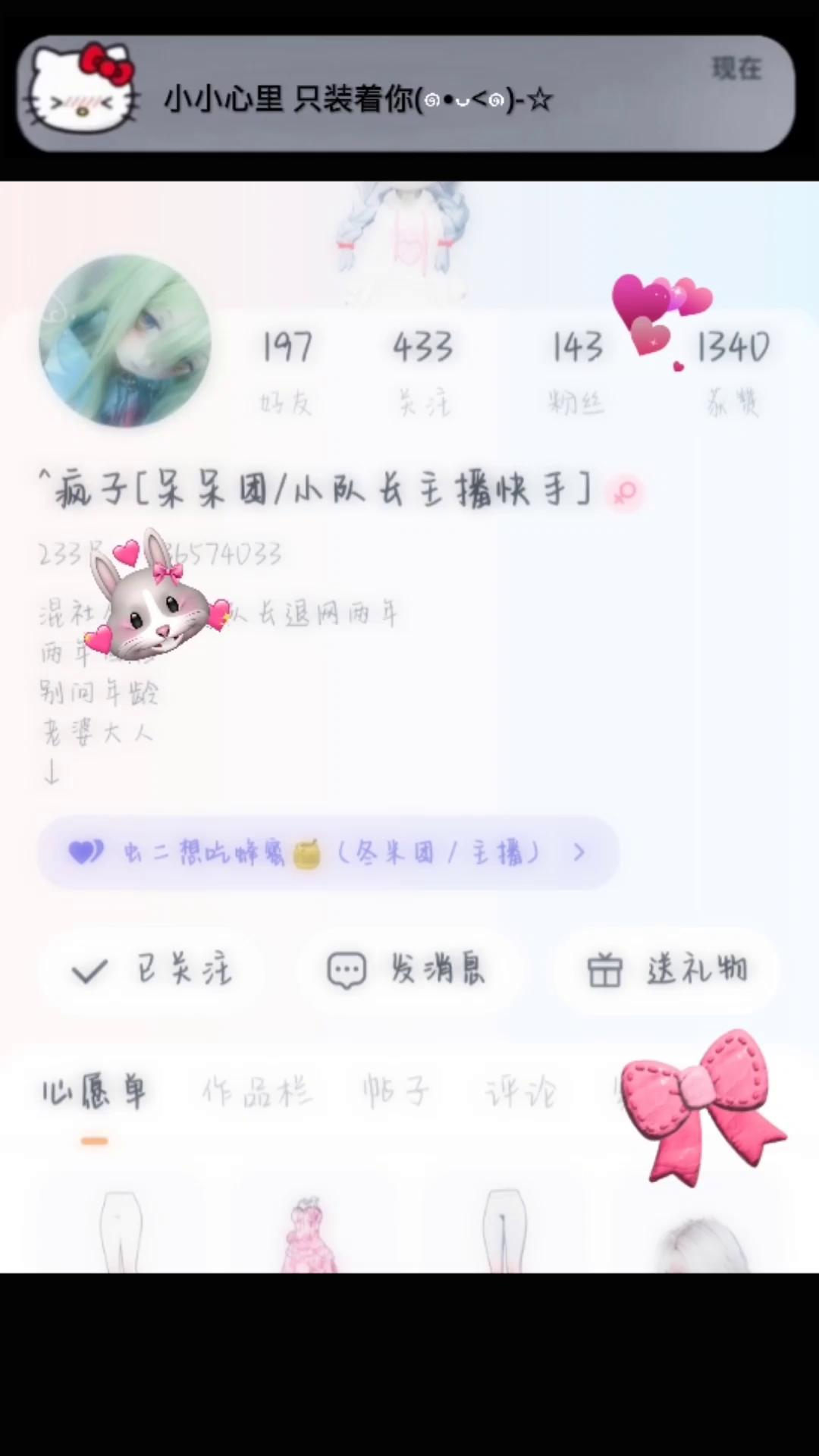View the profile avatar picture
This screenshot has height=1456, width=819.
(x=125, y=341)
